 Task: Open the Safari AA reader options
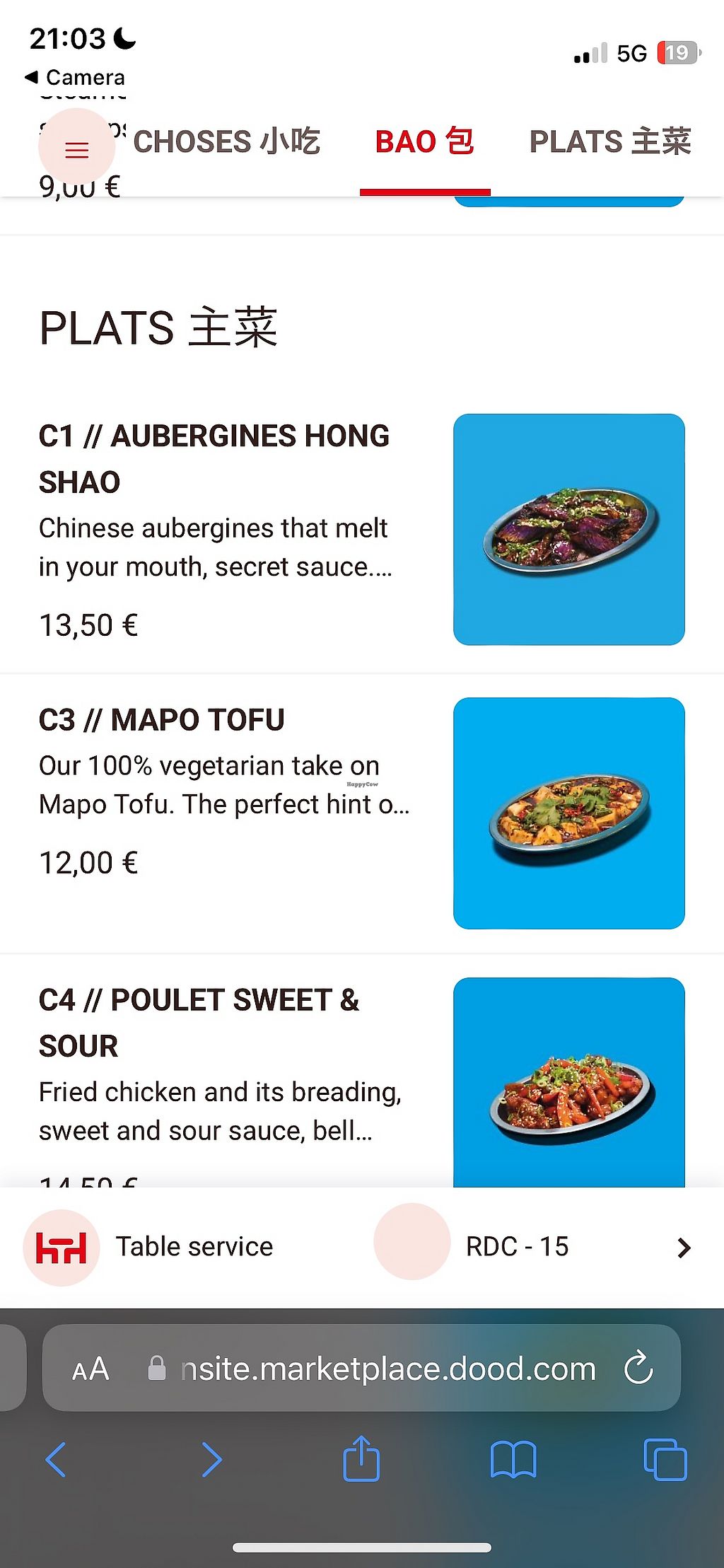90,1369
